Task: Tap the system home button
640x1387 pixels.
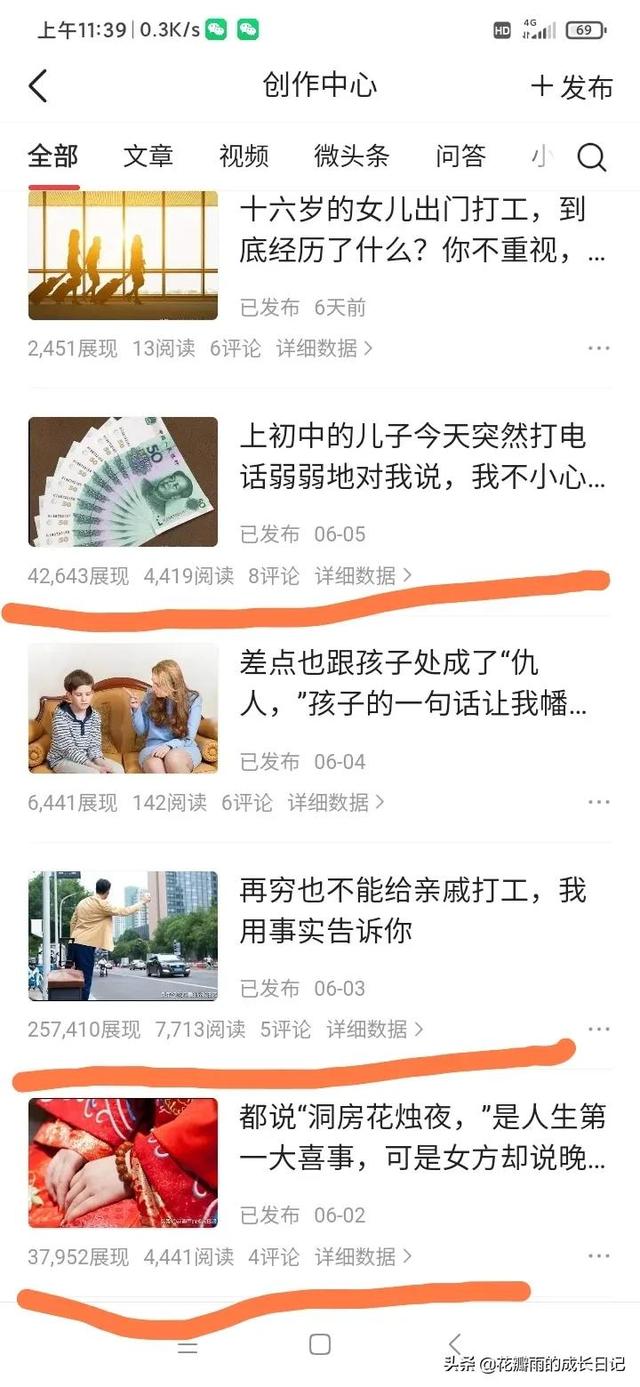Action: 320,1344
